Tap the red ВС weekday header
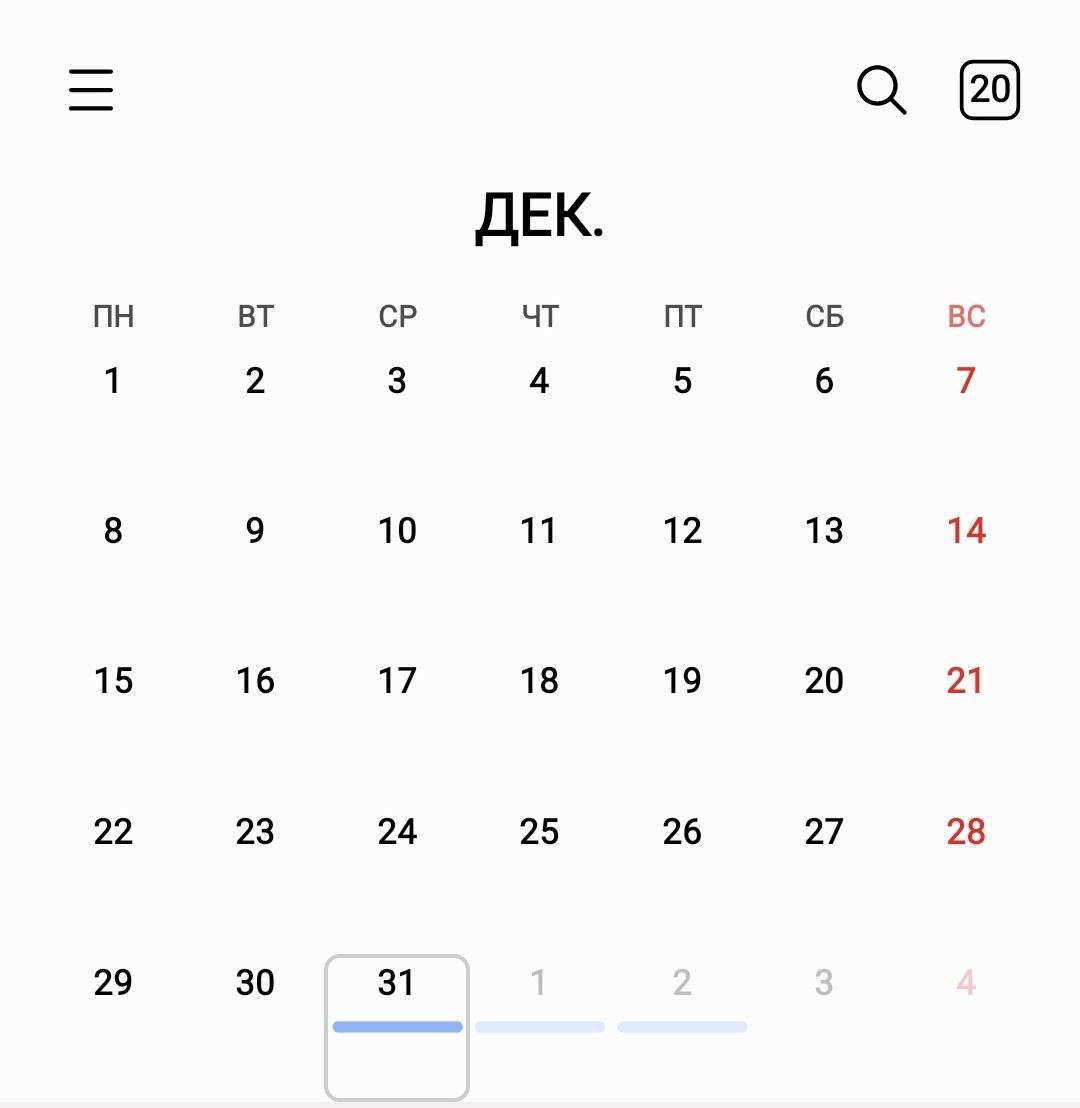Viewport: 1080px width, 1108px height. click(x=965, y=316)
